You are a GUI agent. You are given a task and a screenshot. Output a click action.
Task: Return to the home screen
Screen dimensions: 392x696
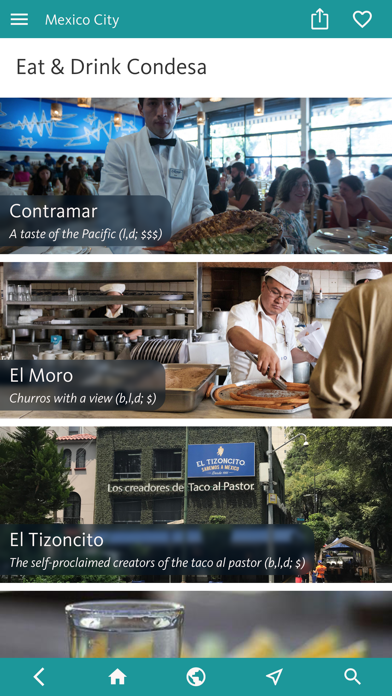tap(118, 677)
